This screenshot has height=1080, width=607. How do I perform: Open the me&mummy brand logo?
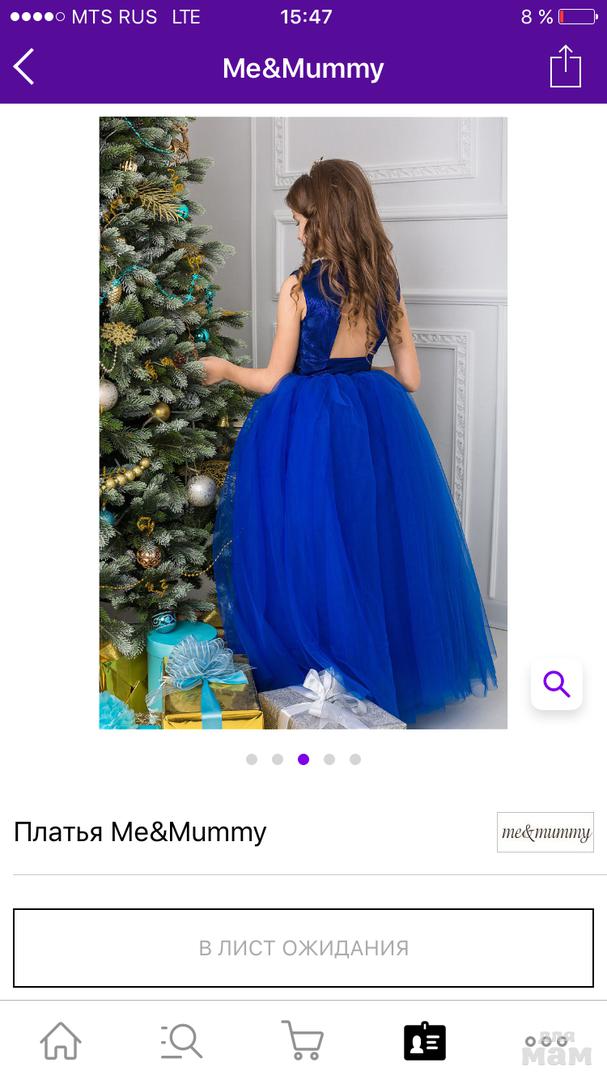pos(545,832)
